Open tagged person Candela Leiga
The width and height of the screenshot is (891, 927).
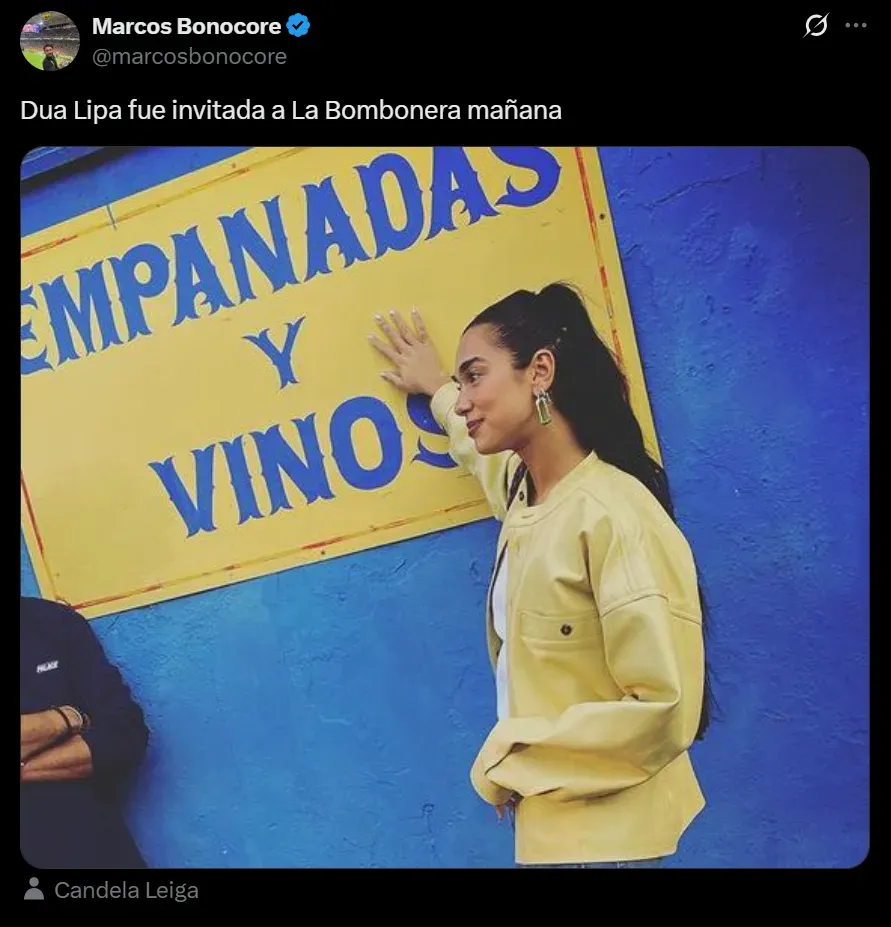tap(125, 890)
